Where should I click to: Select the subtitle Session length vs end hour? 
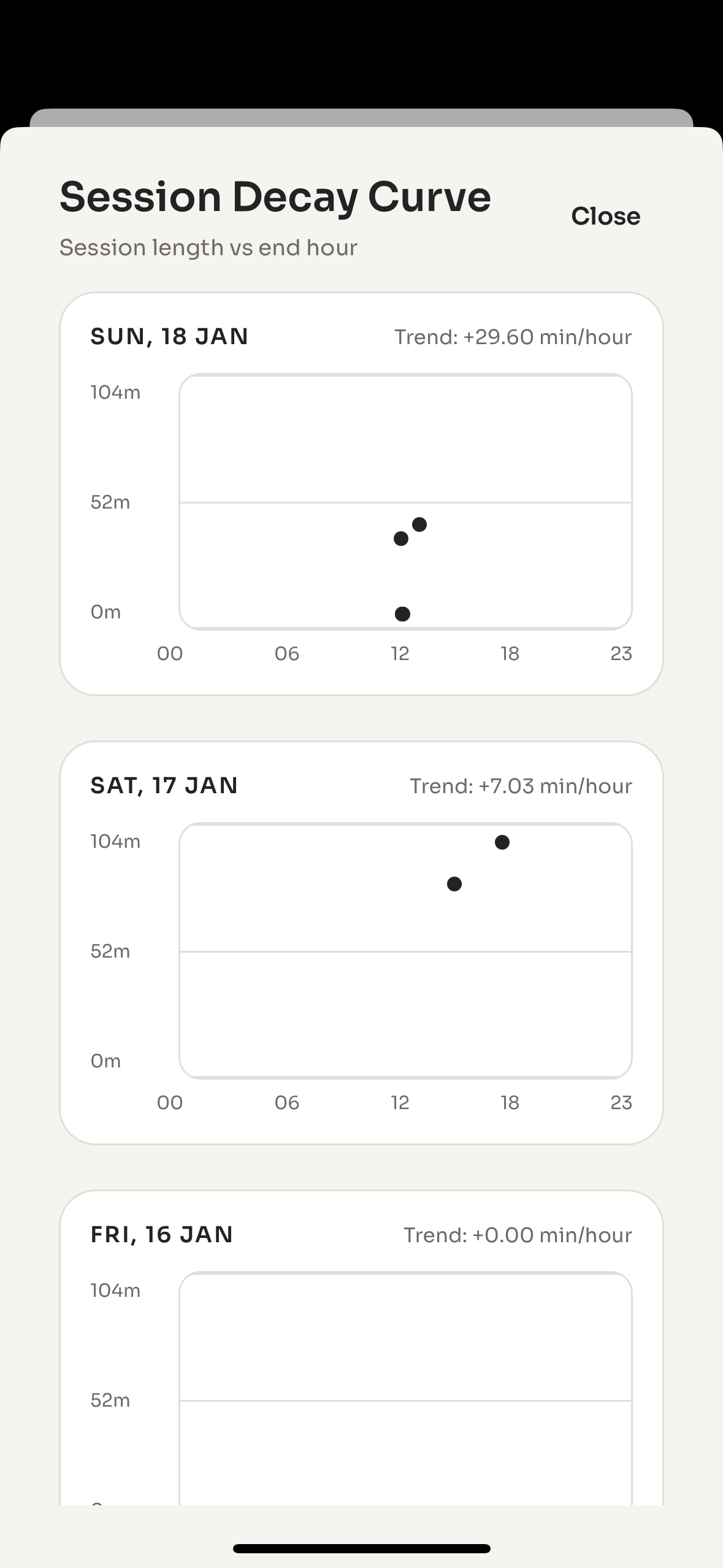(x=207, y=248)
